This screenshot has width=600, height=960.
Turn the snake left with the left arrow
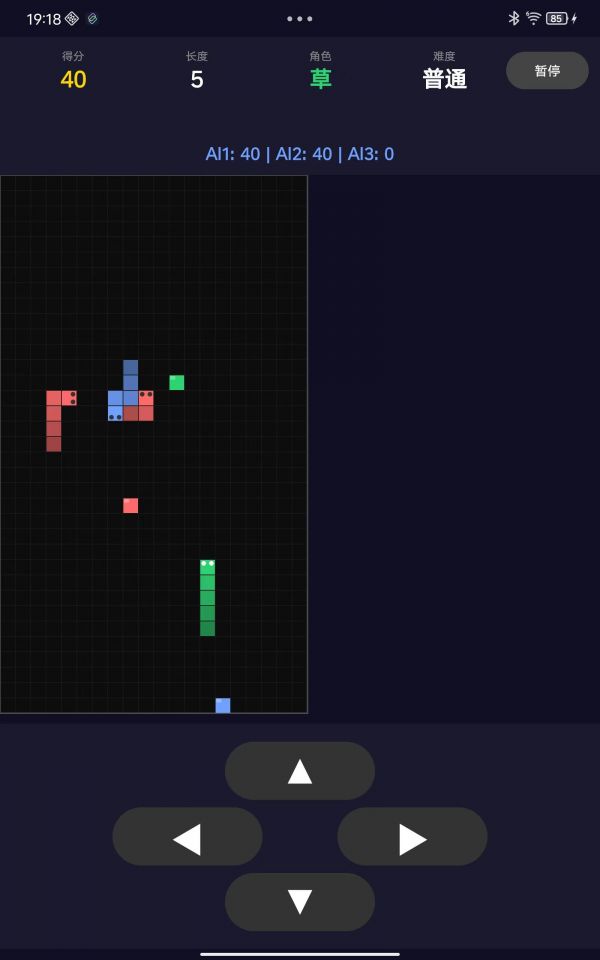tap(187, 837)
